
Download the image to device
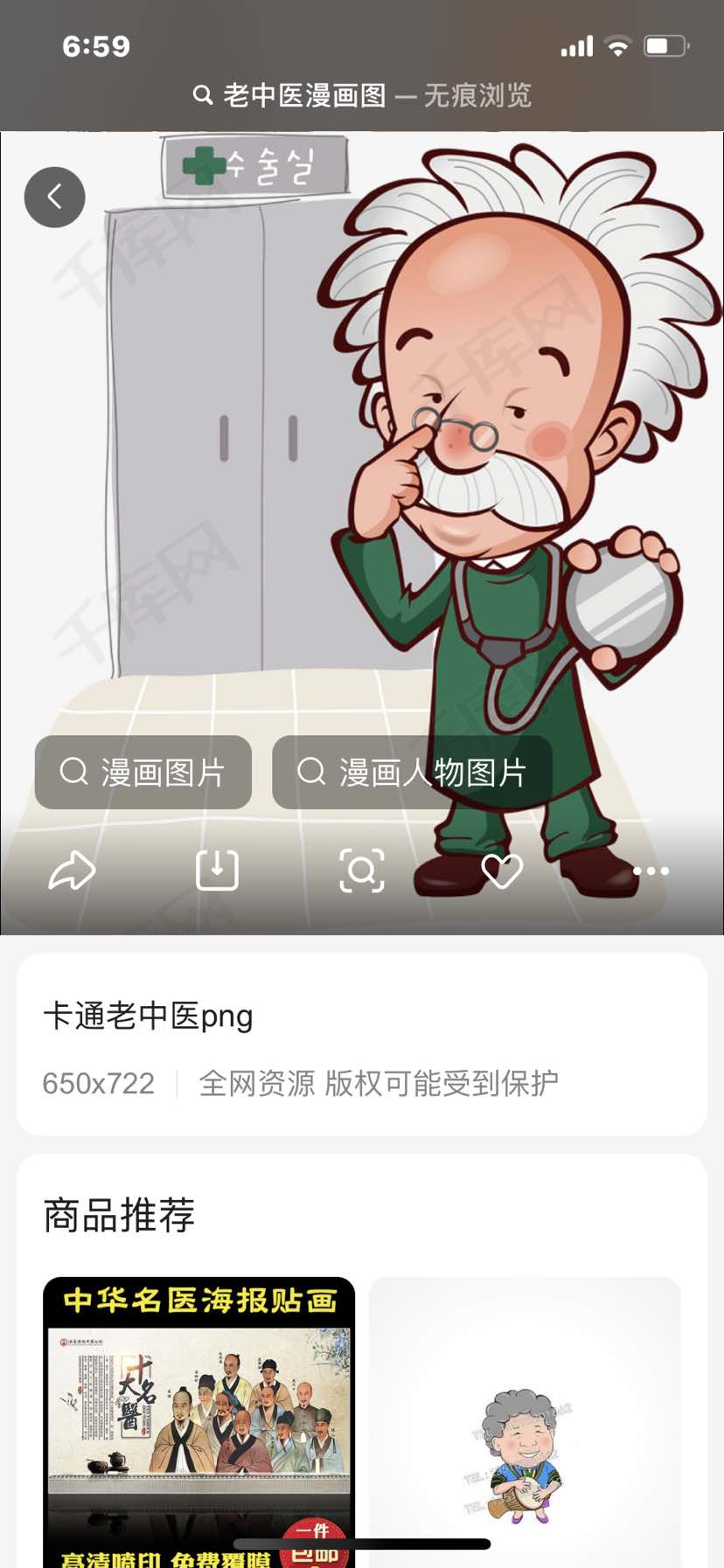[217, 871]
